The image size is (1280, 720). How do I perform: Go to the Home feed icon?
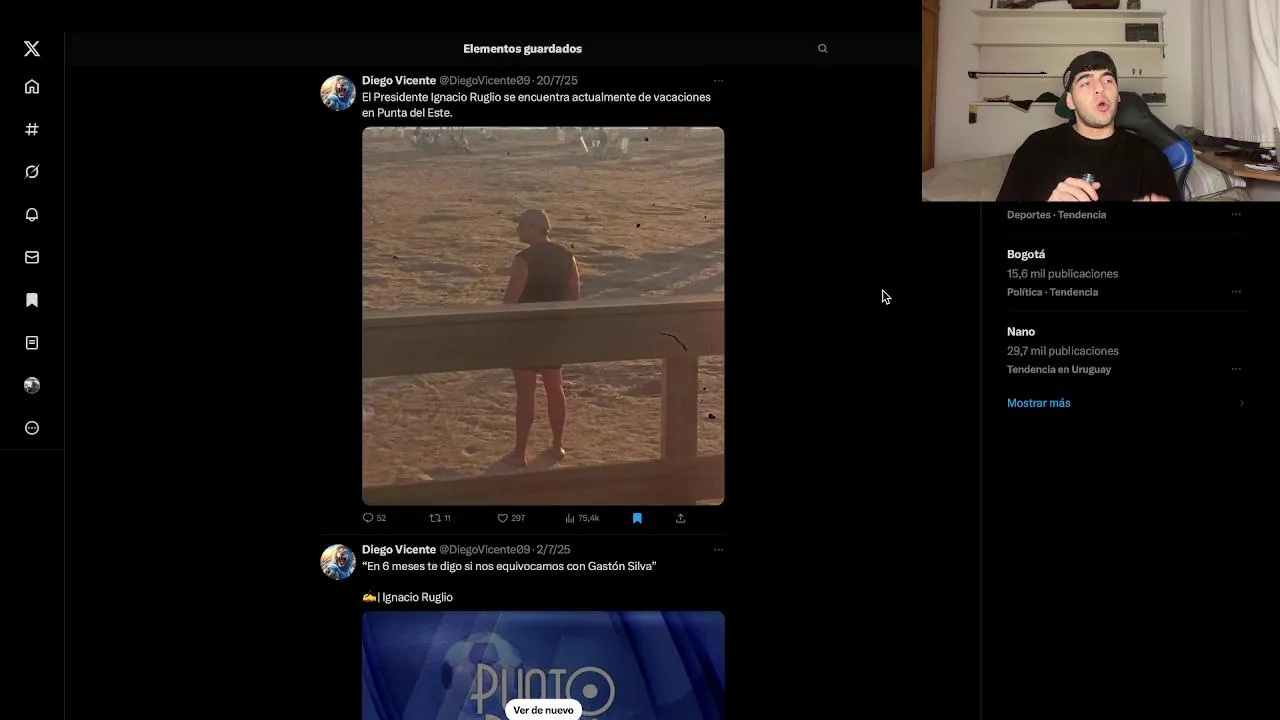click(x=32, y=87)
